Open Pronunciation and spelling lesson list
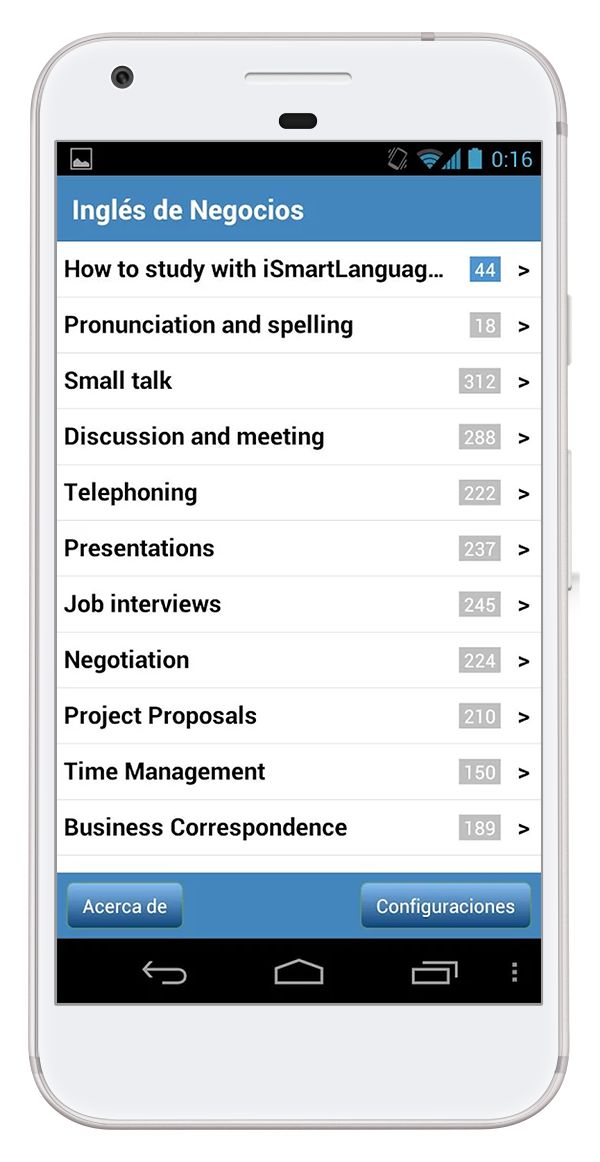The width and height of the screenshot is (600, 1162). (x=299, y=325)
